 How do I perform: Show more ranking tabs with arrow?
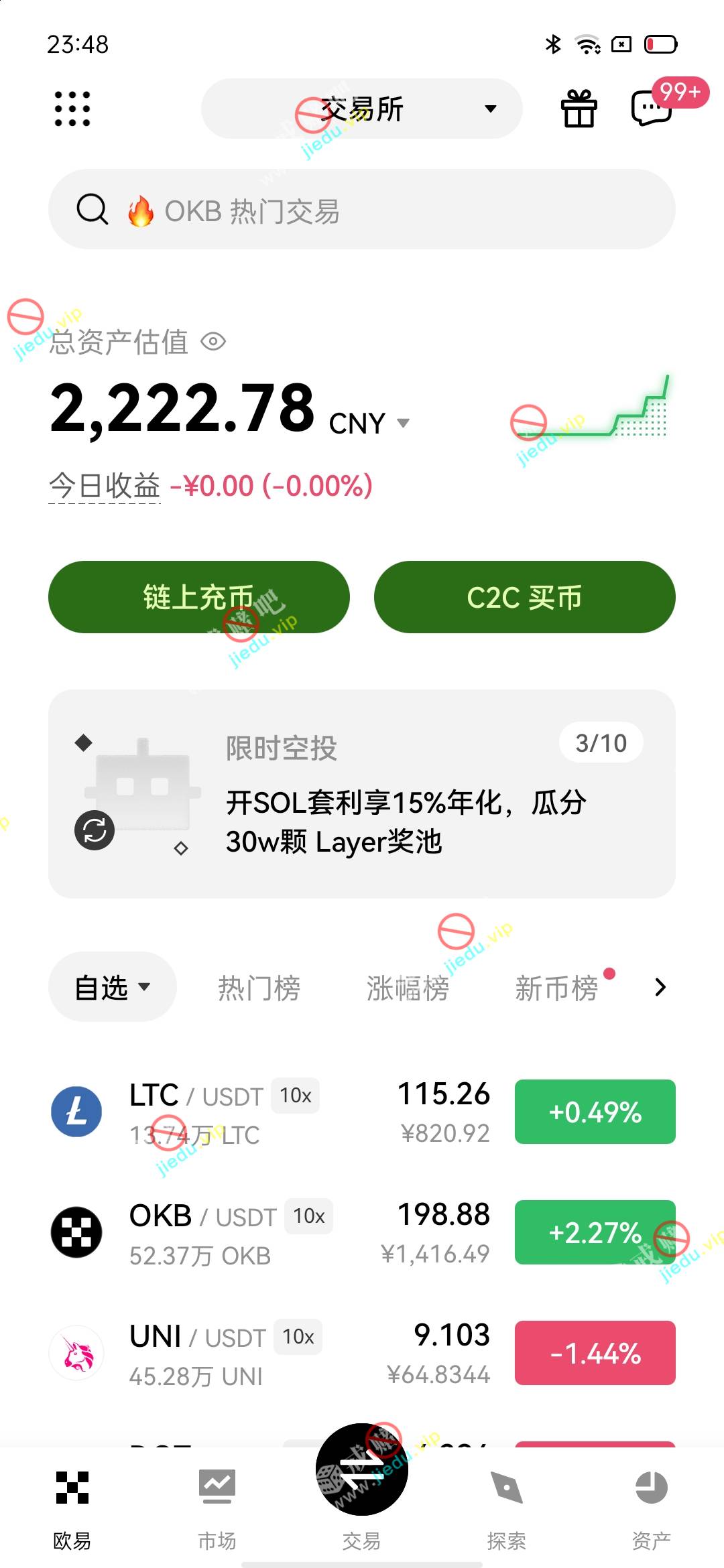pos(660,987)
